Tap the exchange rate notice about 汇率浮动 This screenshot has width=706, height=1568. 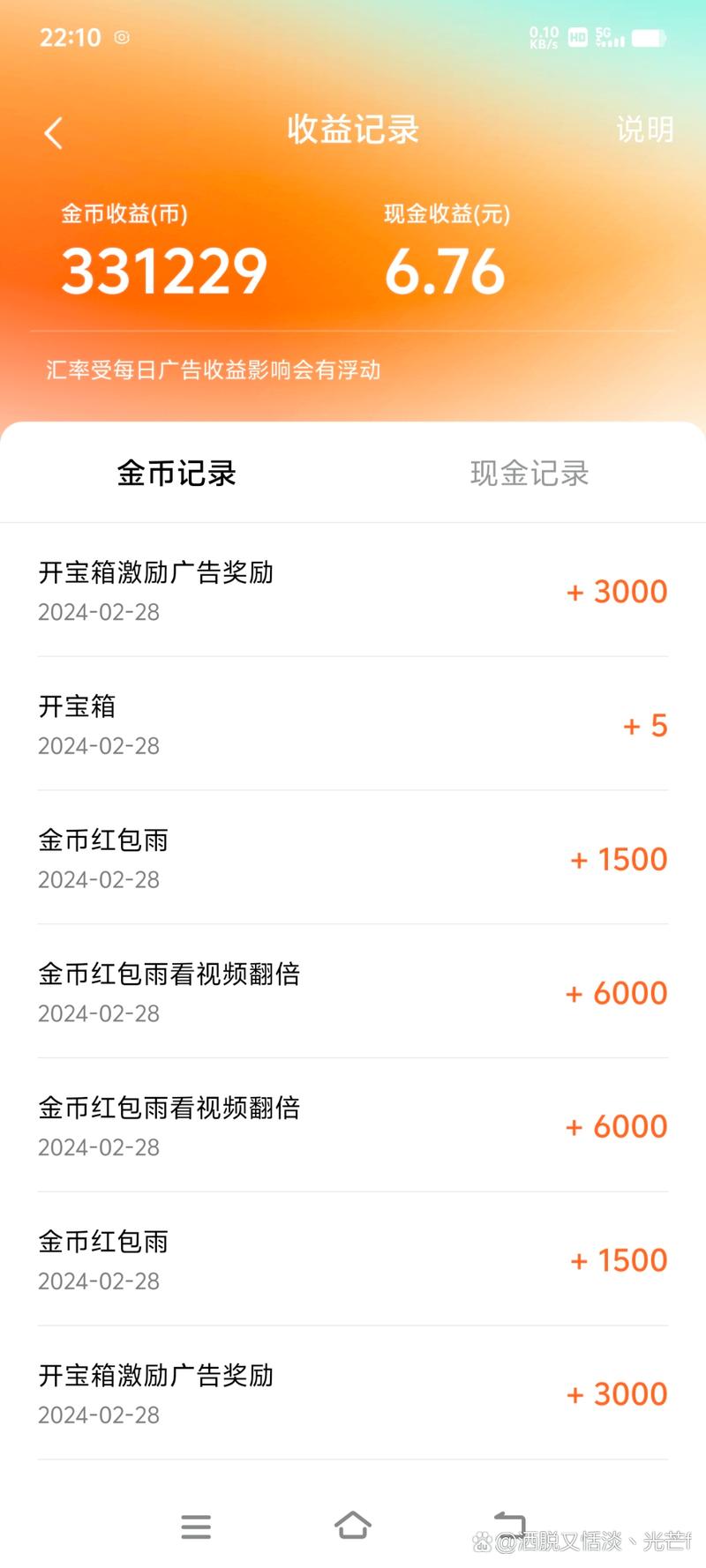pyautogui.click(x=212, y=370)
